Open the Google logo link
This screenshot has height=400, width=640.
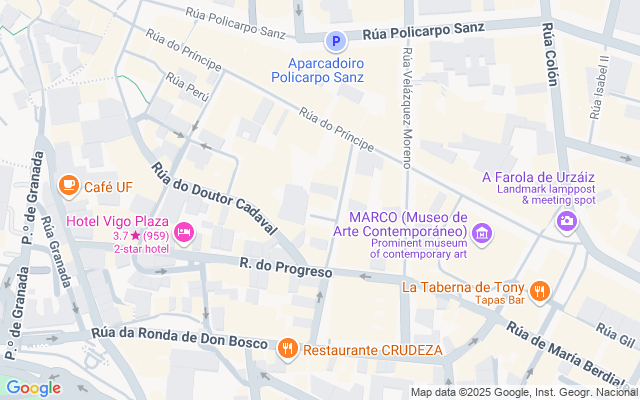pyautogui.click(x=33, y=388)
